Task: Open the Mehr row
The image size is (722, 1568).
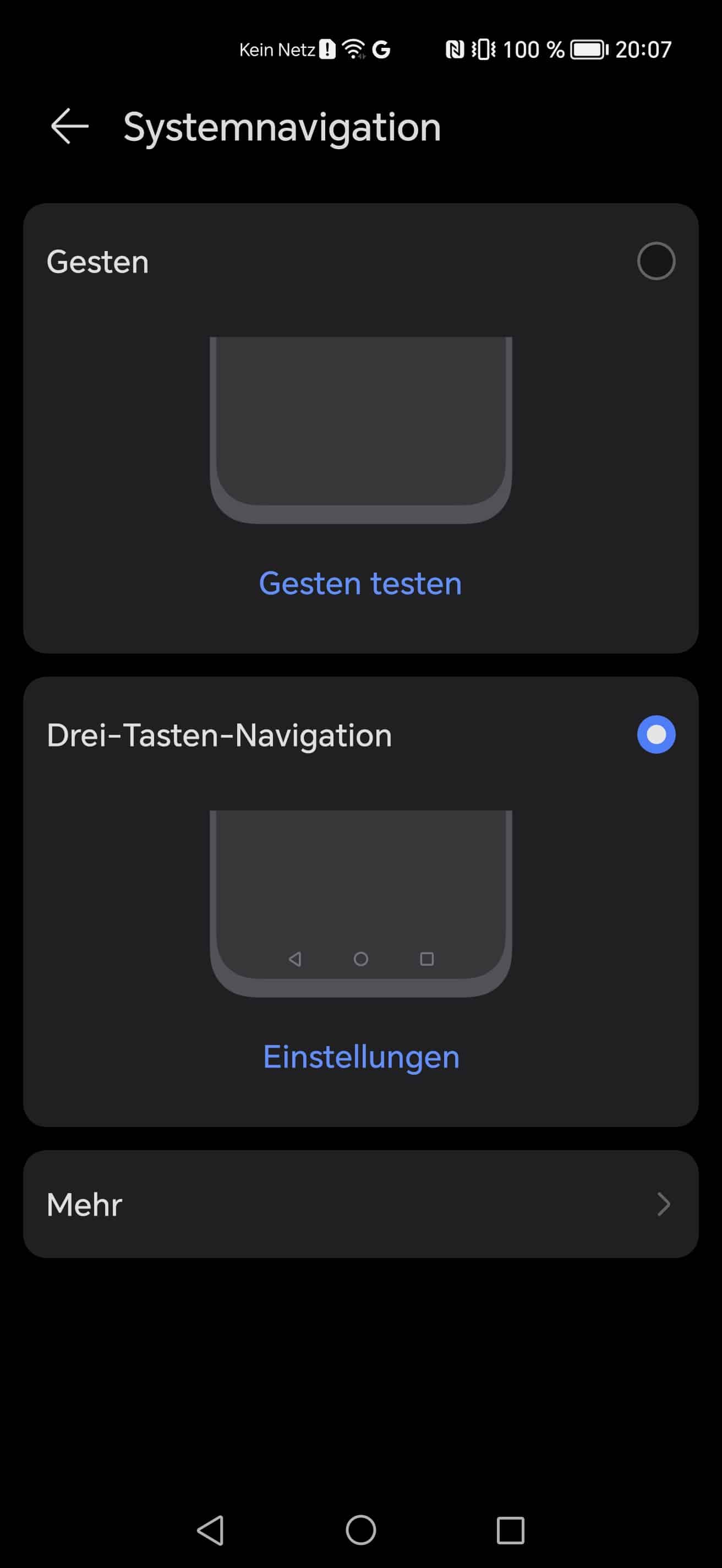Action: coord(360,1204)
